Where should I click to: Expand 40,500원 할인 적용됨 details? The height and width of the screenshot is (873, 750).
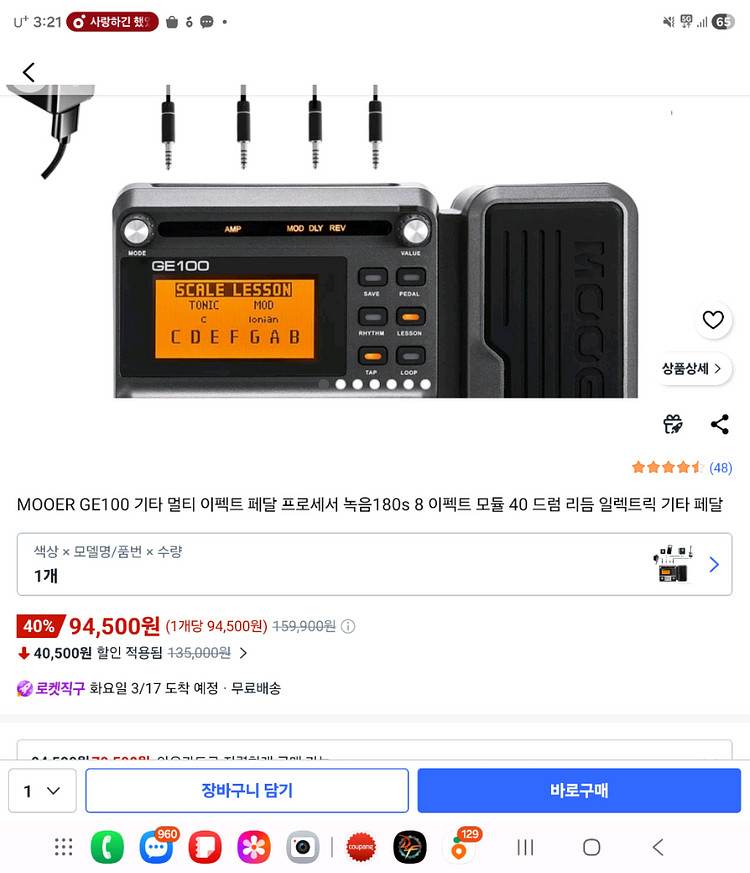point(243,653)
